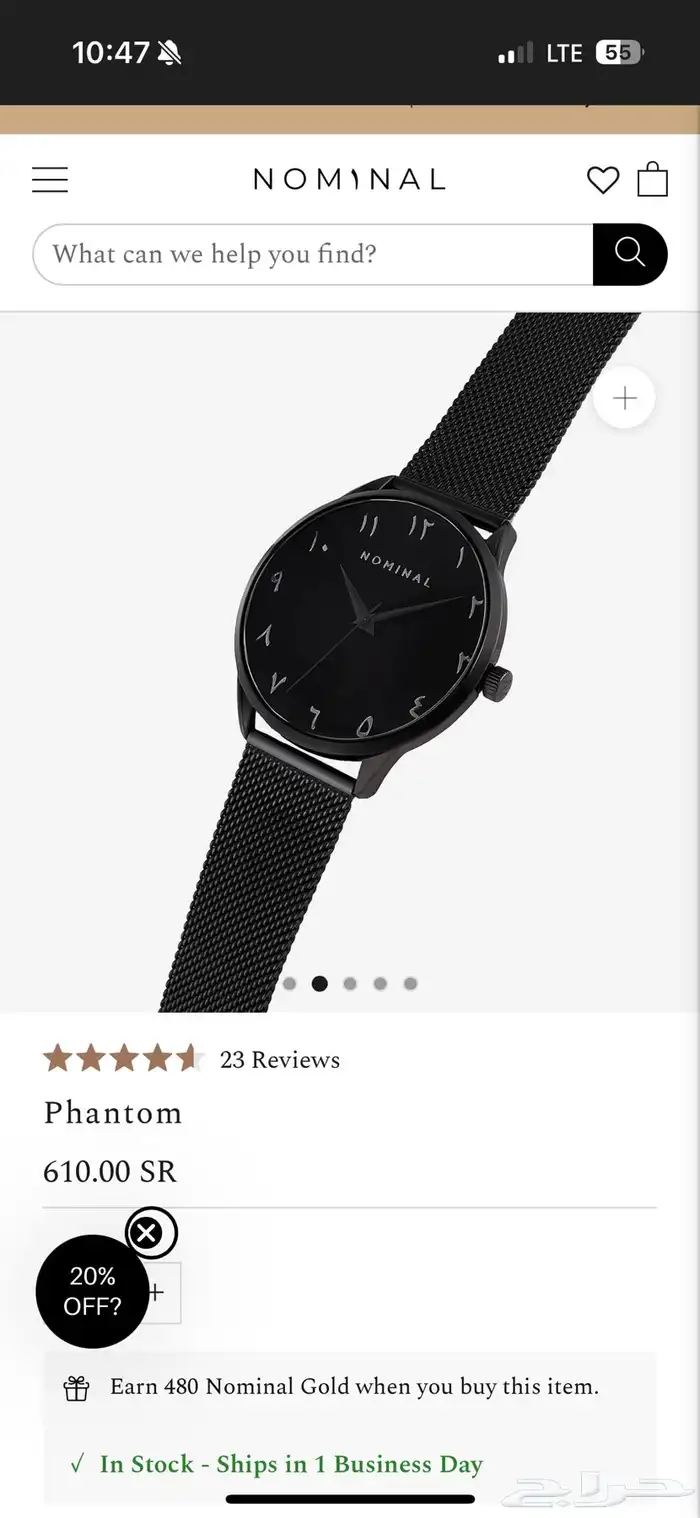Tap the black search magnifier button
Screen dimensions: 700x1518
(x=629, y=254)
